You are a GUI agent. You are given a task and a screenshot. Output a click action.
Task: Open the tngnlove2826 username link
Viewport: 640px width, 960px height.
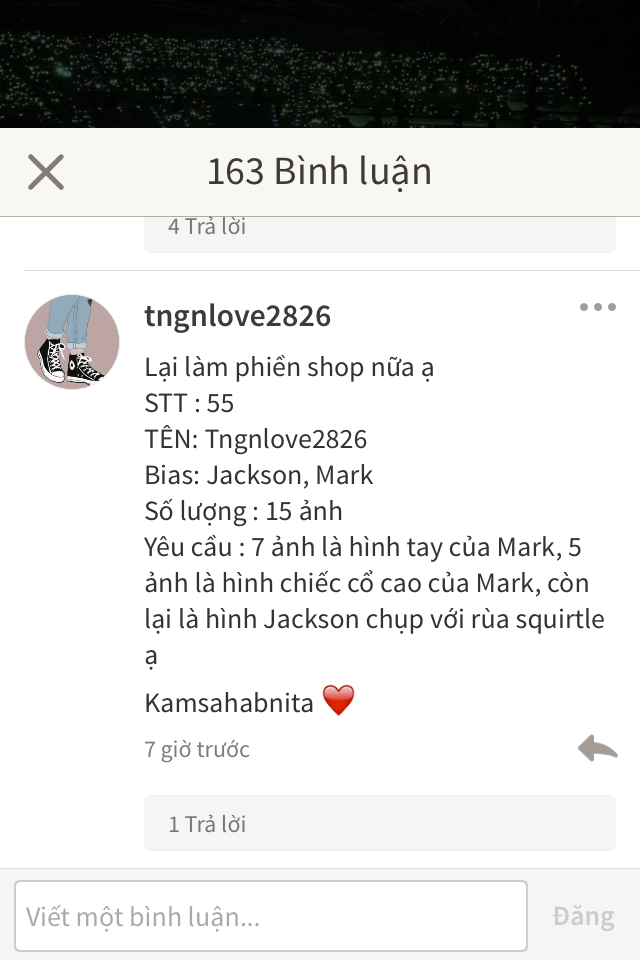point(238,316)
